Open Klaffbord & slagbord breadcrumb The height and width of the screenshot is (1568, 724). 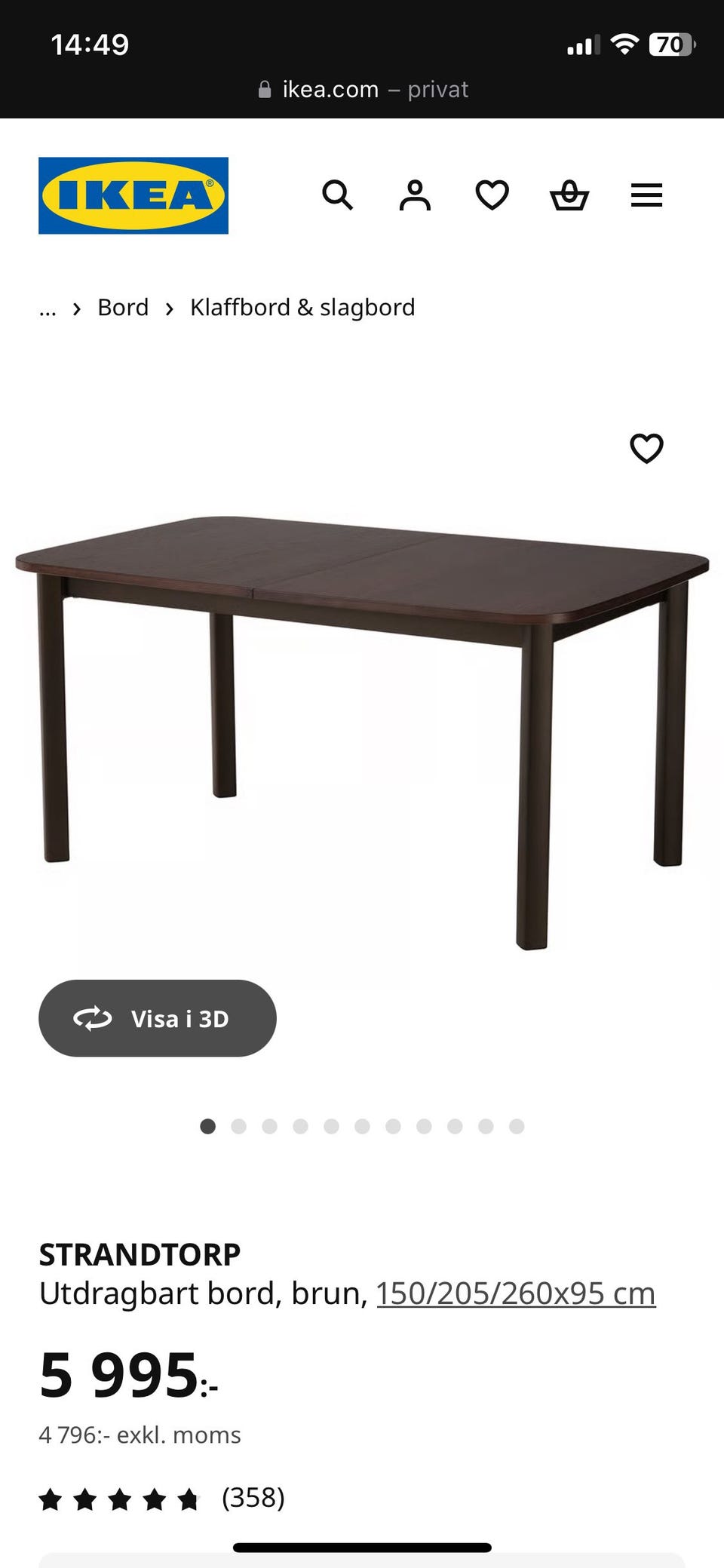(x=302, y=308)
